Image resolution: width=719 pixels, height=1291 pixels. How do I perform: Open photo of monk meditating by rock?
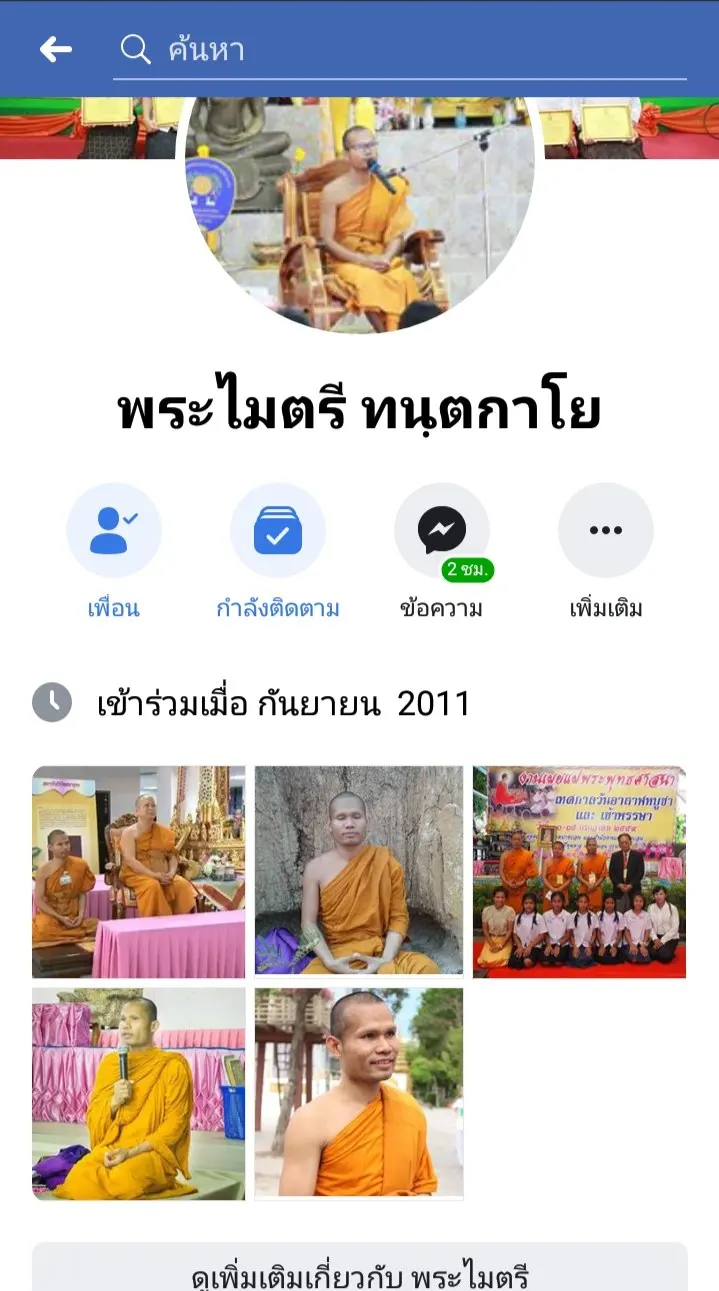[359, 872]
